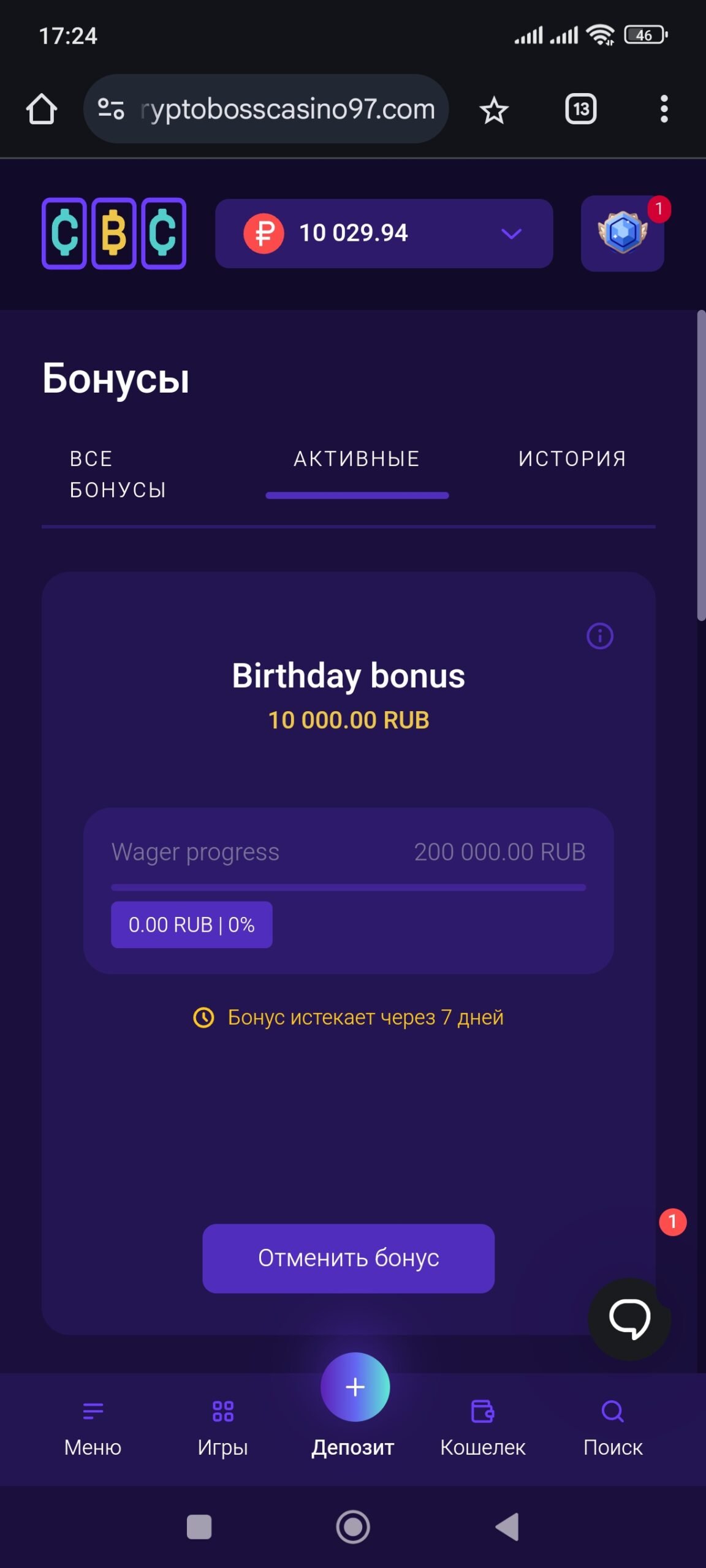Open the Кошелек section
This screenshot has height=1568, width=706.
483,1428
